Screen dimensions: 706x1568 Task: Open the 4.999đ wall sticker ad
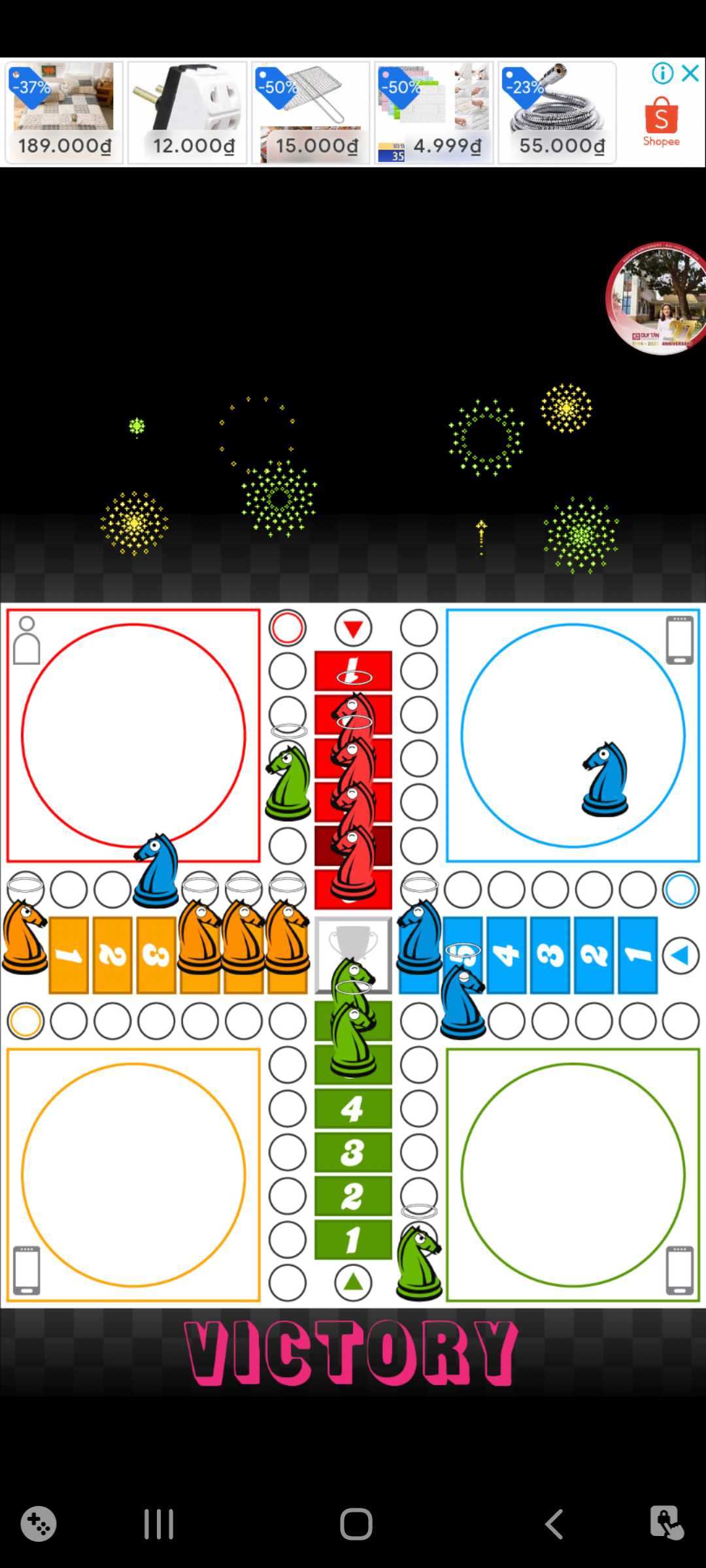coord(433,112)
